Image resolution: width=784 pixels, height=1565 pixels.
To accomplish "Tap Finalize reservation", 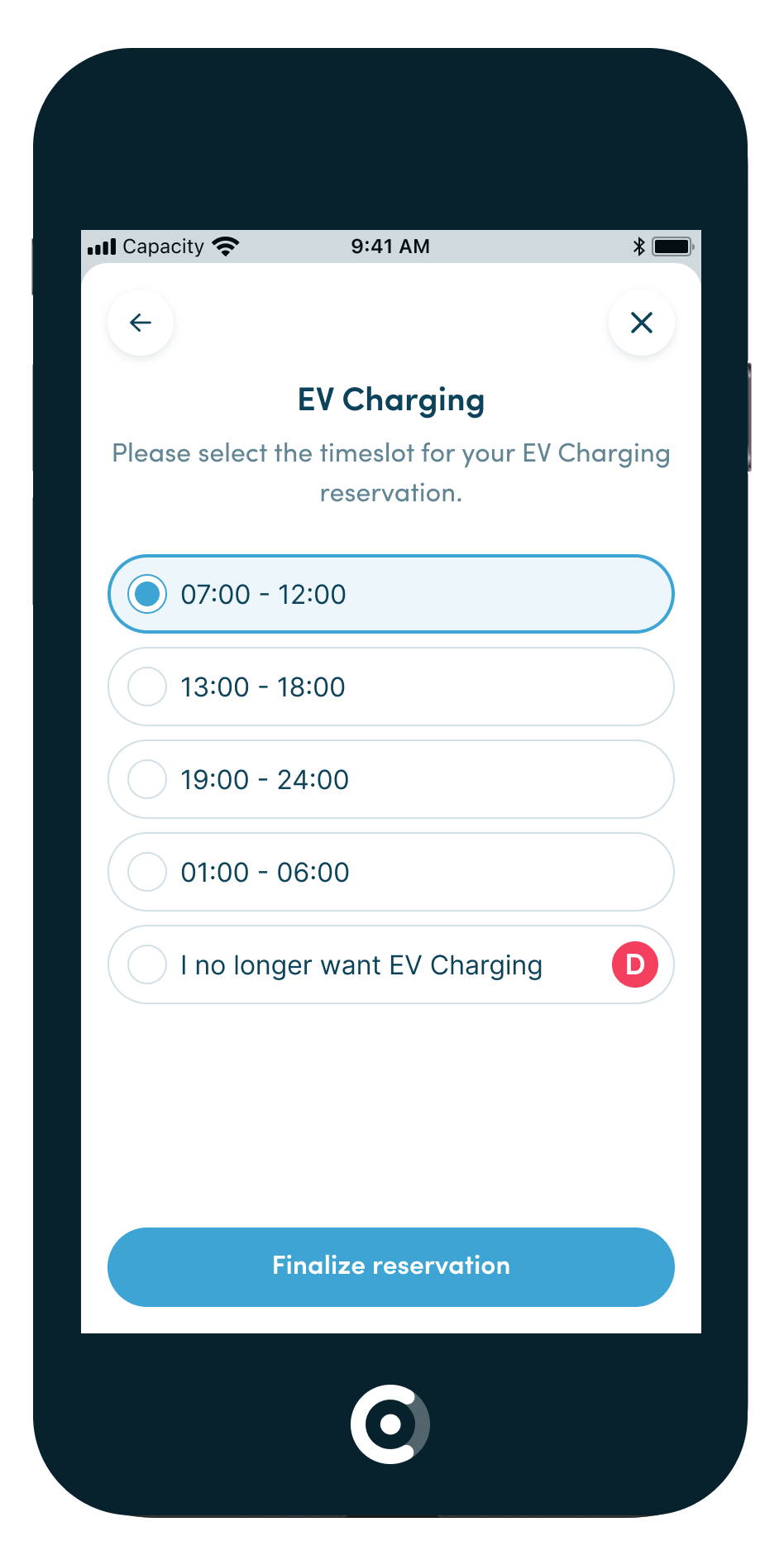I will 390,1266.
